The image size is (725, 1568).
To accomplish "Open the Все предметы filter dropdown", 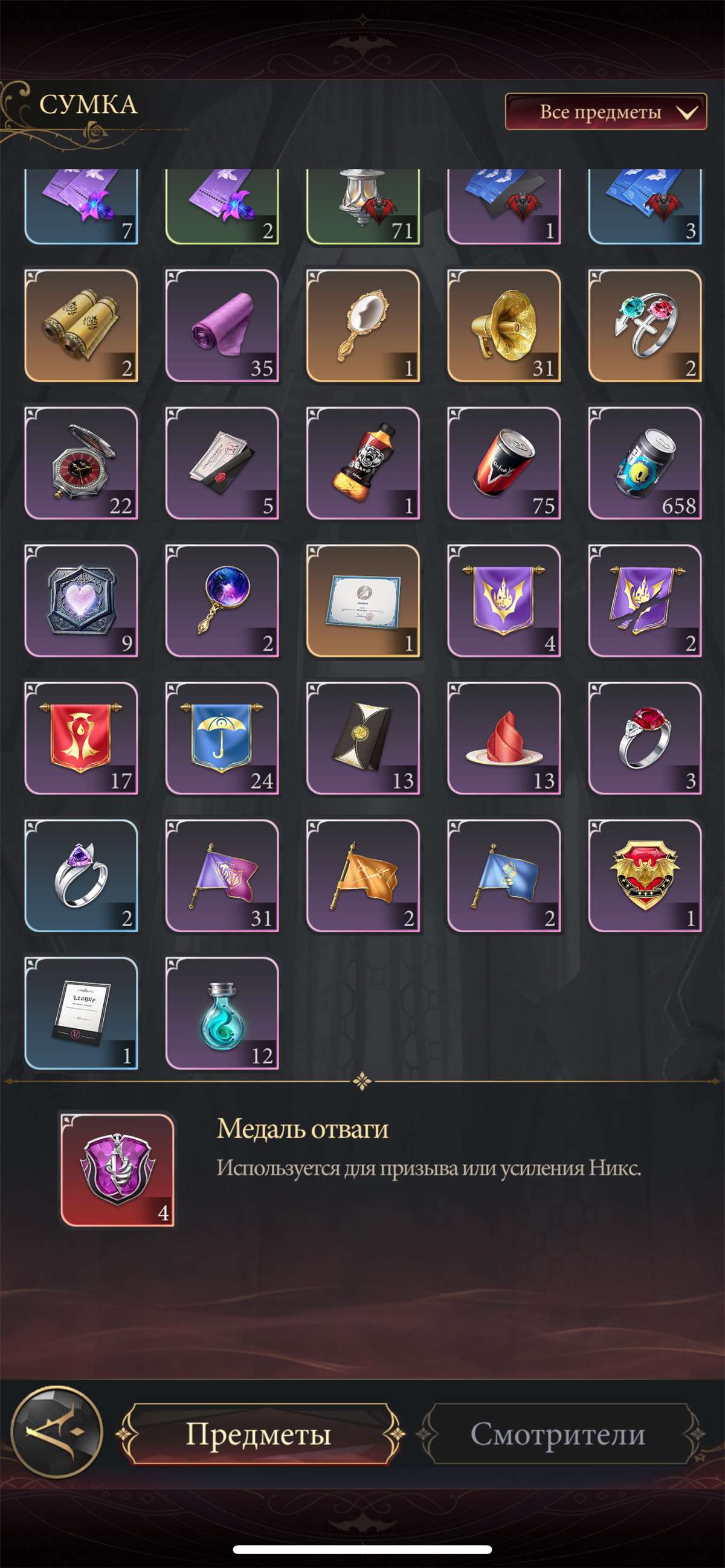I will pyautogui.click(x=605, y=111).
